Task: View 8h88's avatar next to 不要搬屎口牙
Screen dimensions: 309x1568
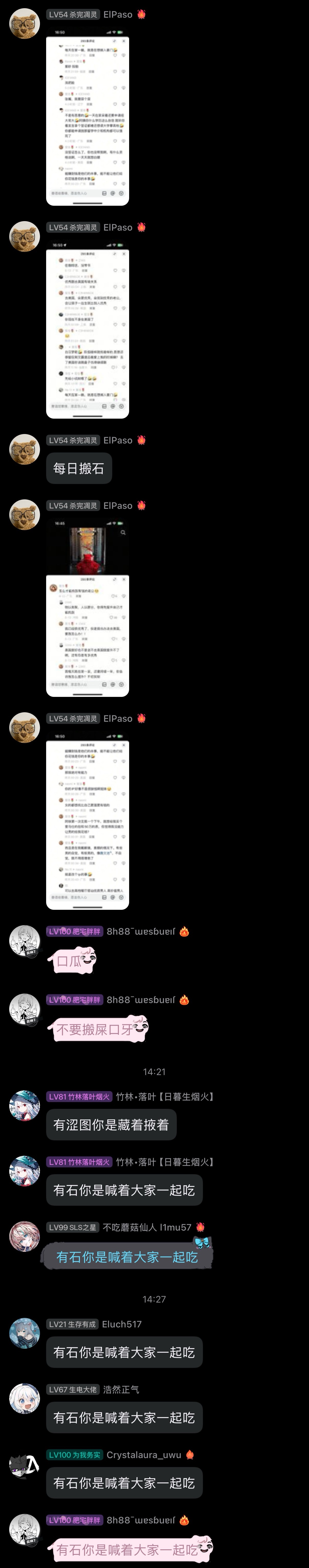Action: tap(25, 1009)
